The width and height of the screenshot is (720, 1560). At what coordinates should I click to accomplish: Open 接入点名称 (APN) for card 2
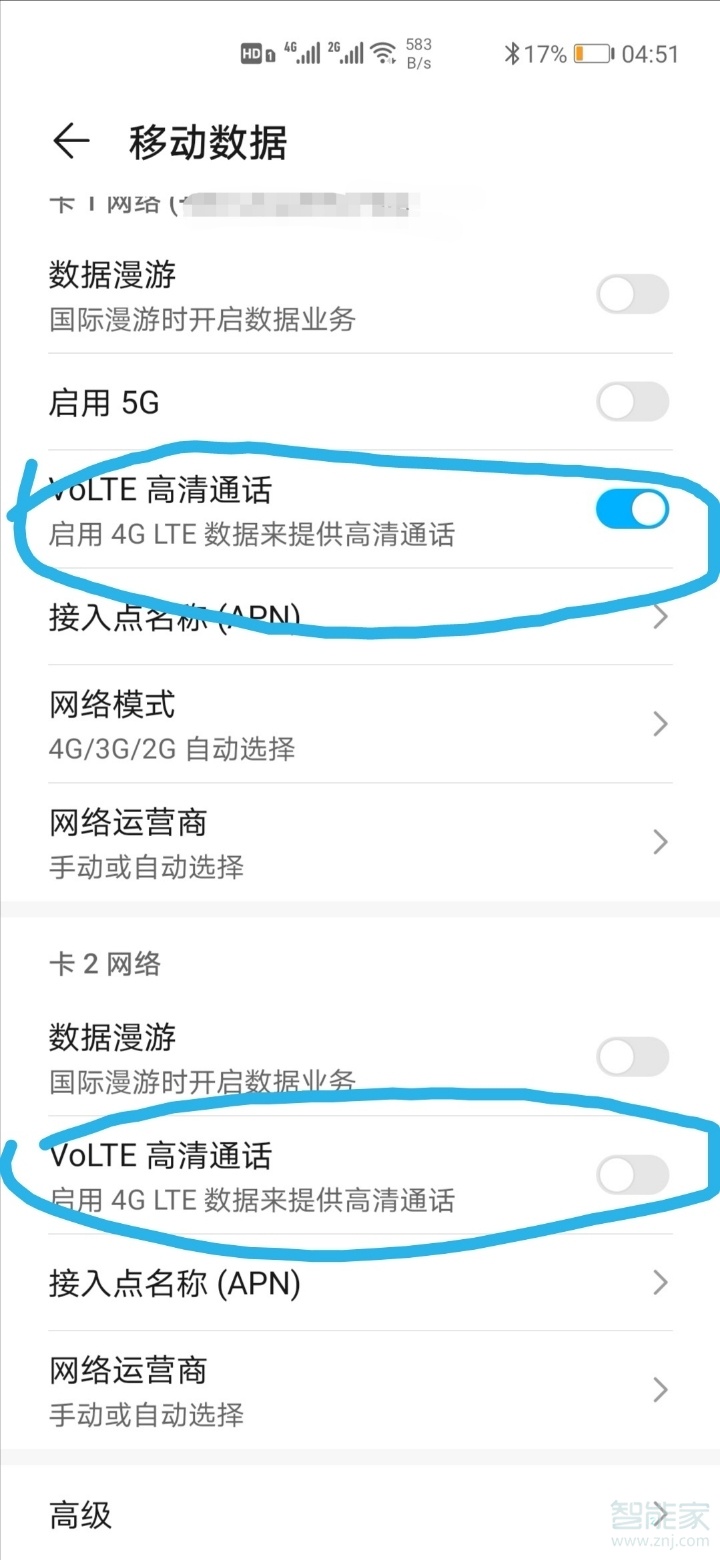(x=360, y=1283)
